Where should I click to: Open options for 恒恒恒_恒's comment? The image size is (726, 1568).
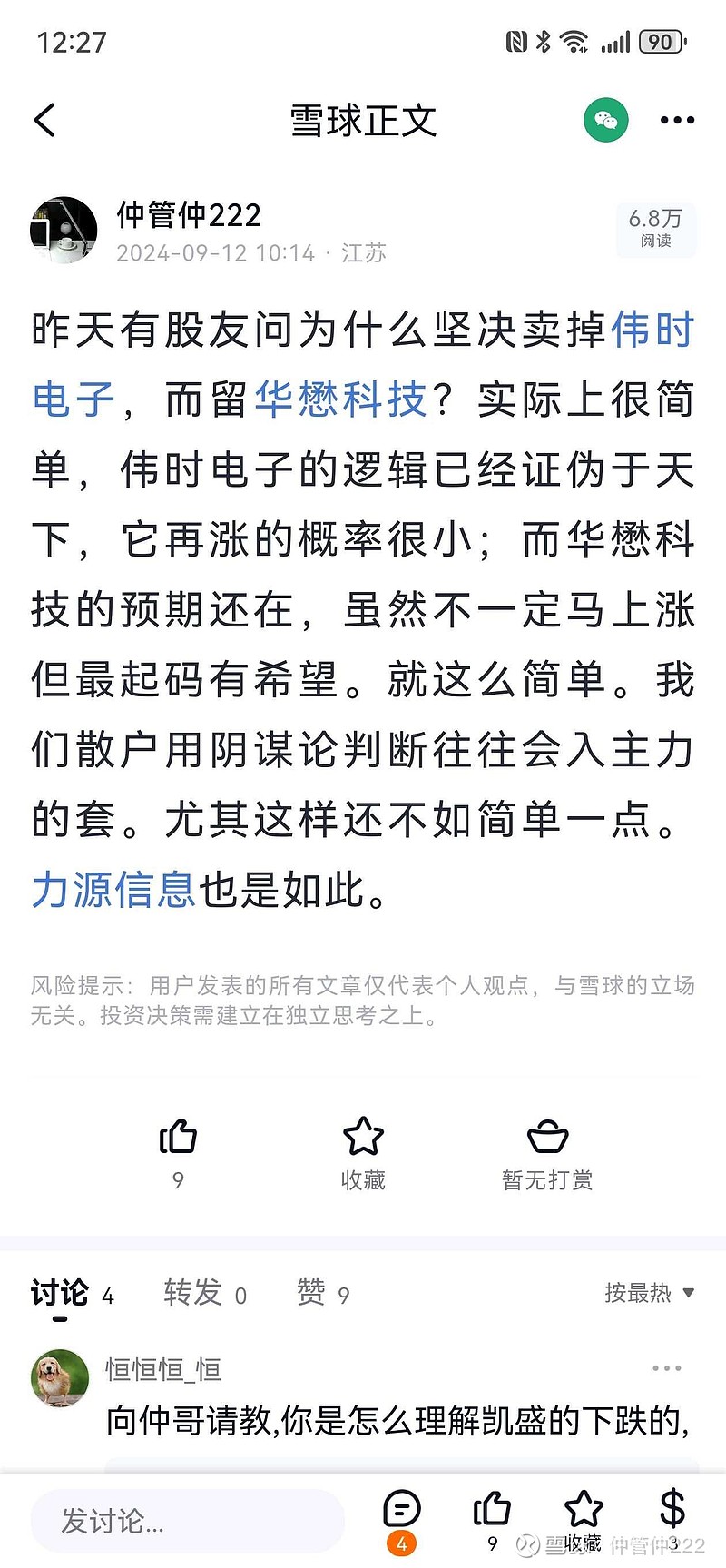[666, 1368]
